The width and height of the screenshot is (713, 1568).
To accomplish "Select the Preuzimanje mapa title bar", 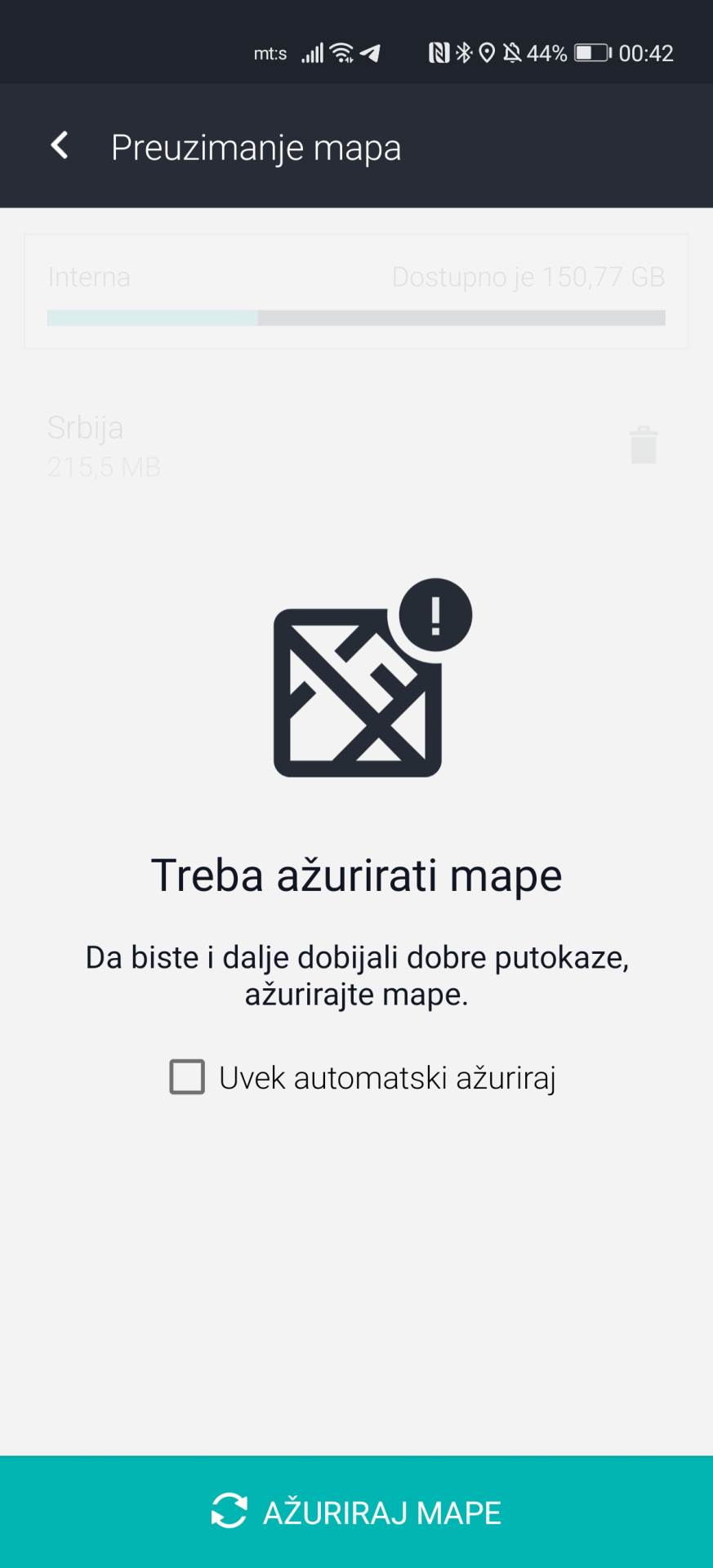I will pyautogui.click(x=256, y=147).
